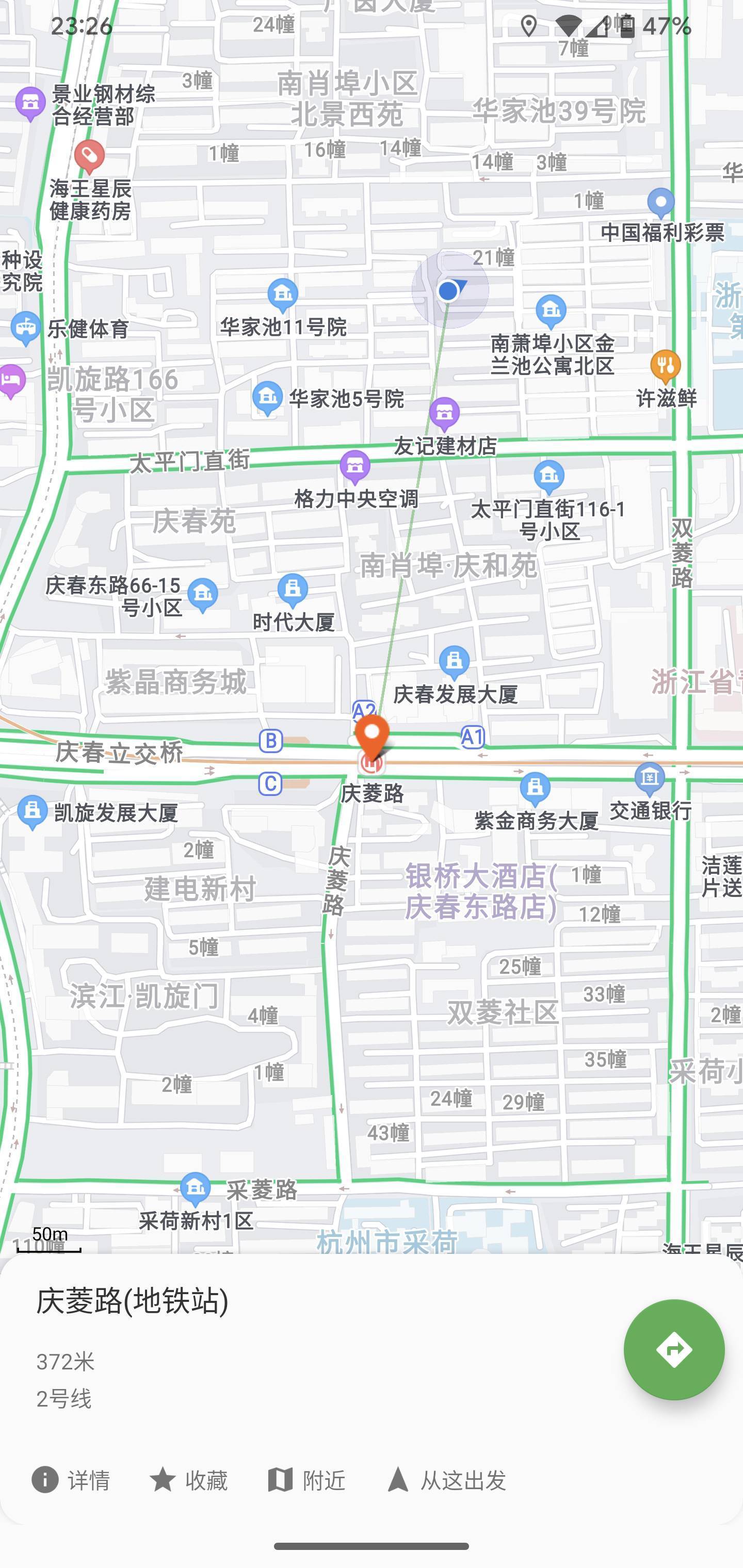Open 详情 for 庆菱路 station
This screenshot has height=1568, width=743.
(x=71, y=1480)
